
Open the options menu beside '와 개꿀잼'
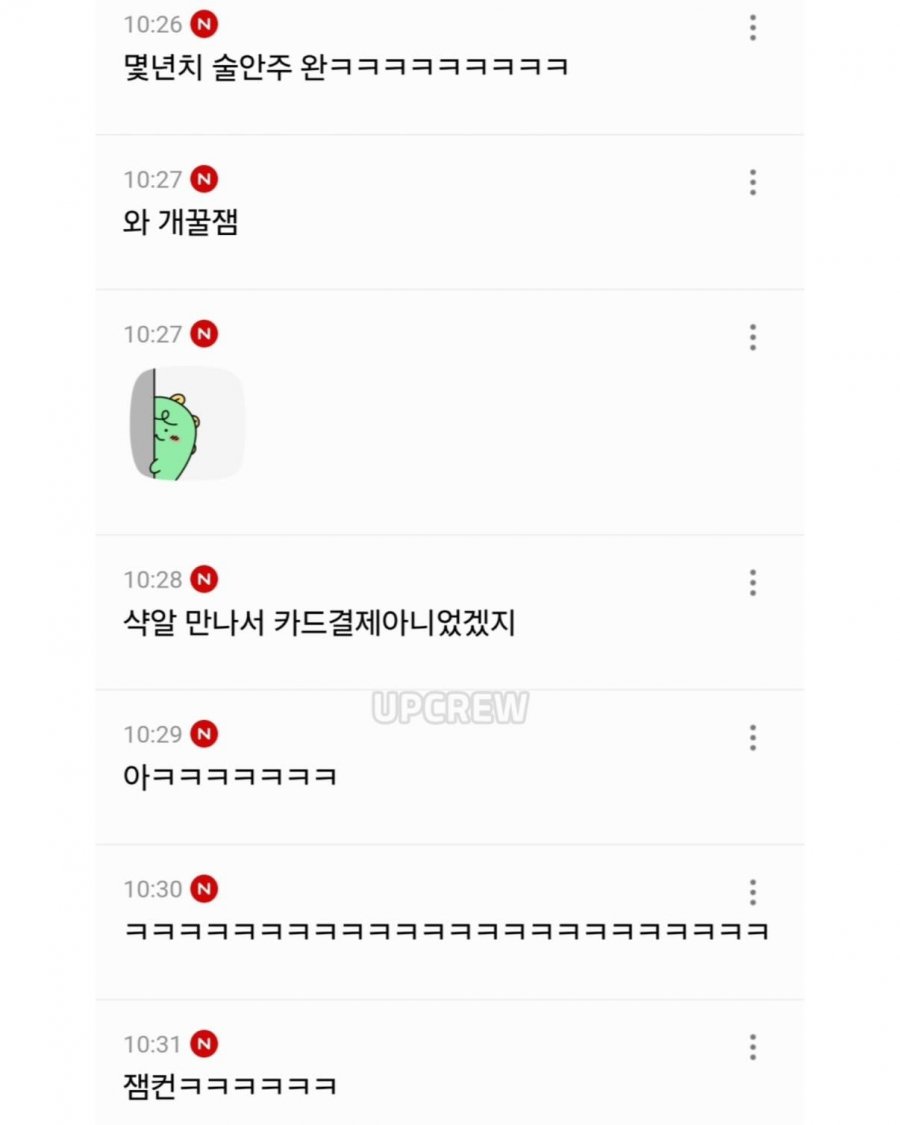pos(752,182)
